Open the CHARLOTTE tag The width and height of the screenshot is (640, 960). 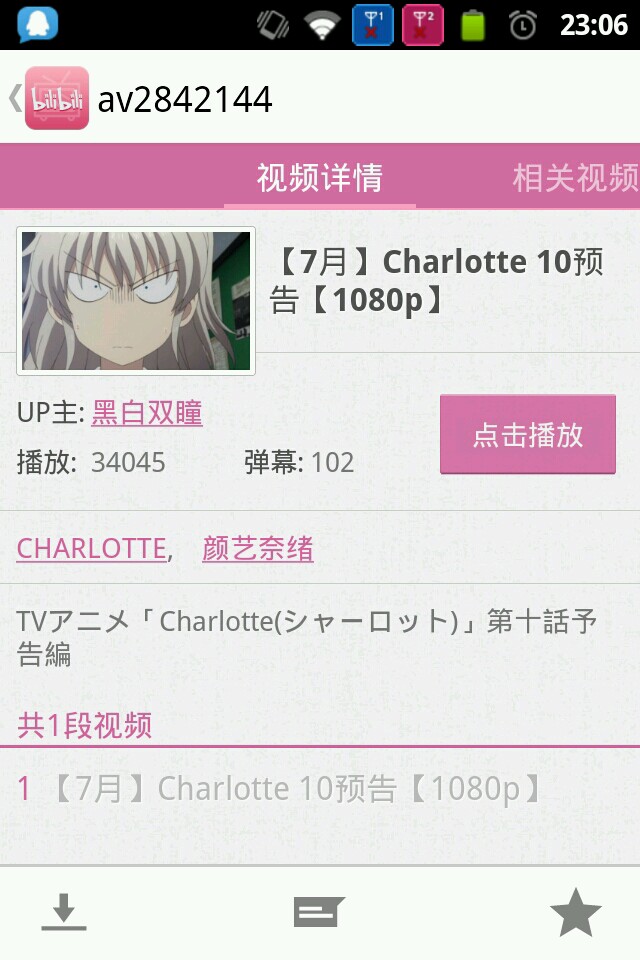pyautogui.click(x=91, y=548)
